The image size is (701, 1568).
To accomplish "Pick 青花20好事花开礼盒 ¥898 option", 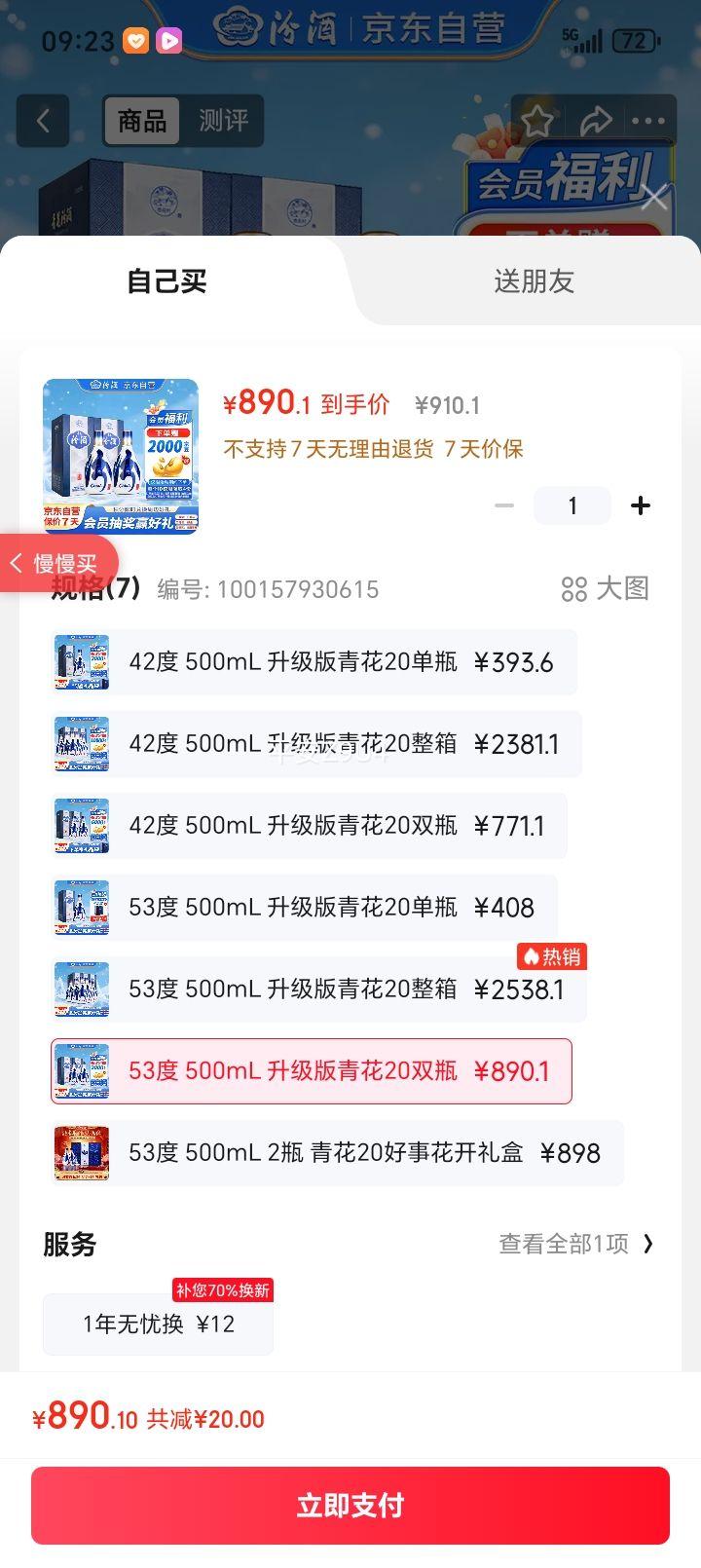I will point(337,1153).
